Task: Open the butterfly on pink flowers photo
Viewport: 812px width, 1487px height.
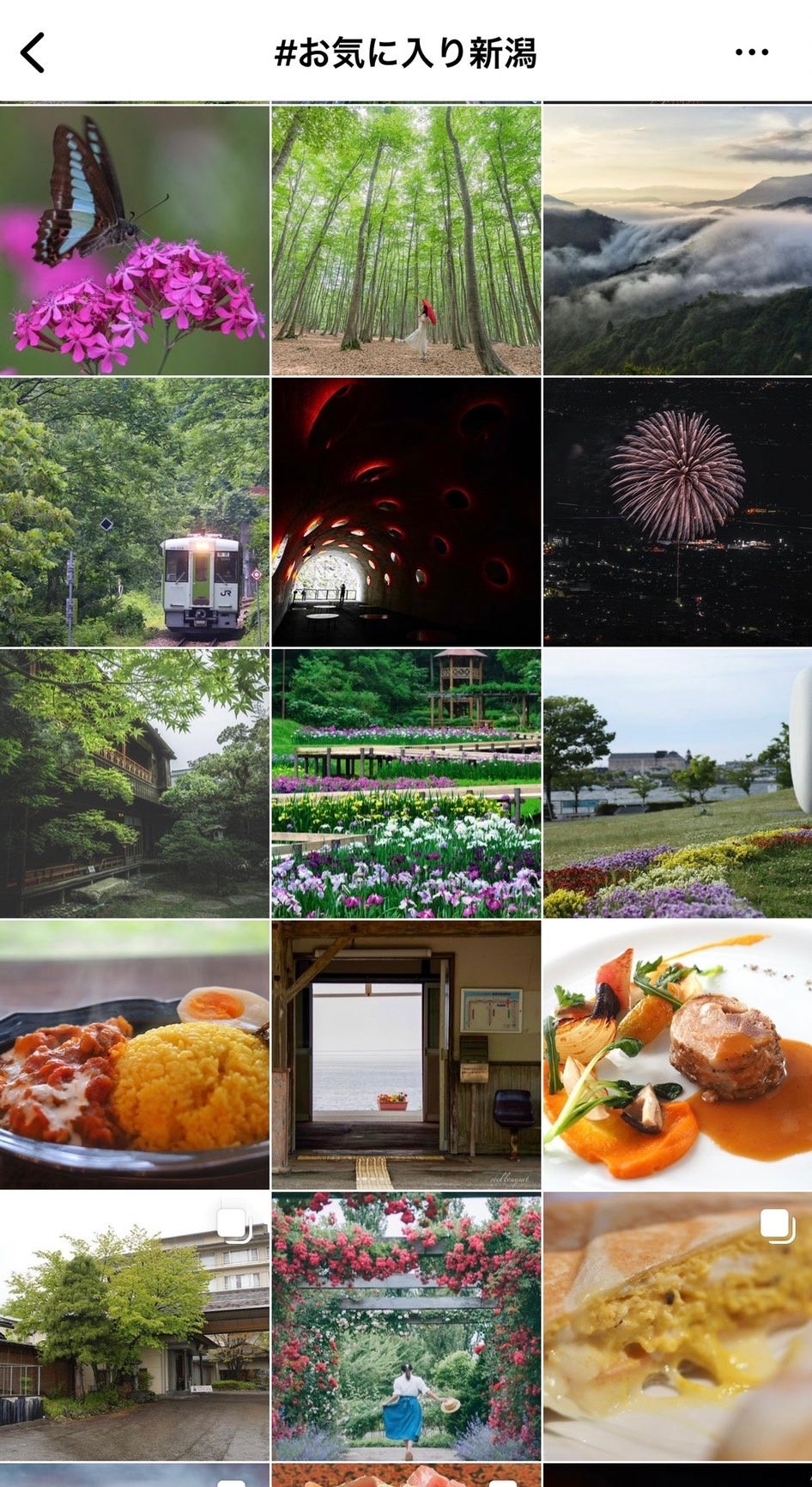Action: click(x=134, y=240)
